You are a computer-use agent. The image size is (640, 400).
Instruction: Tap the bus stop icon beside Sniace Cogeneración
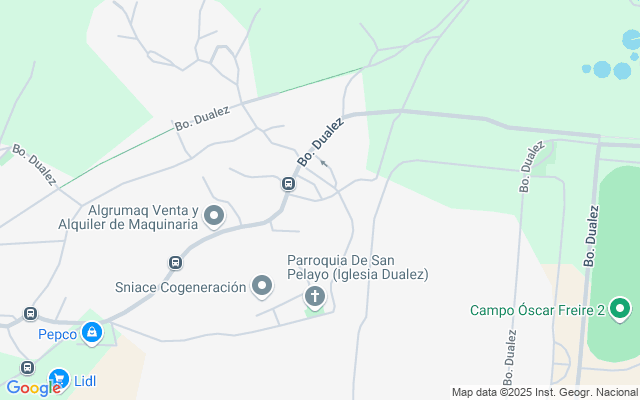tap(176, 263)
